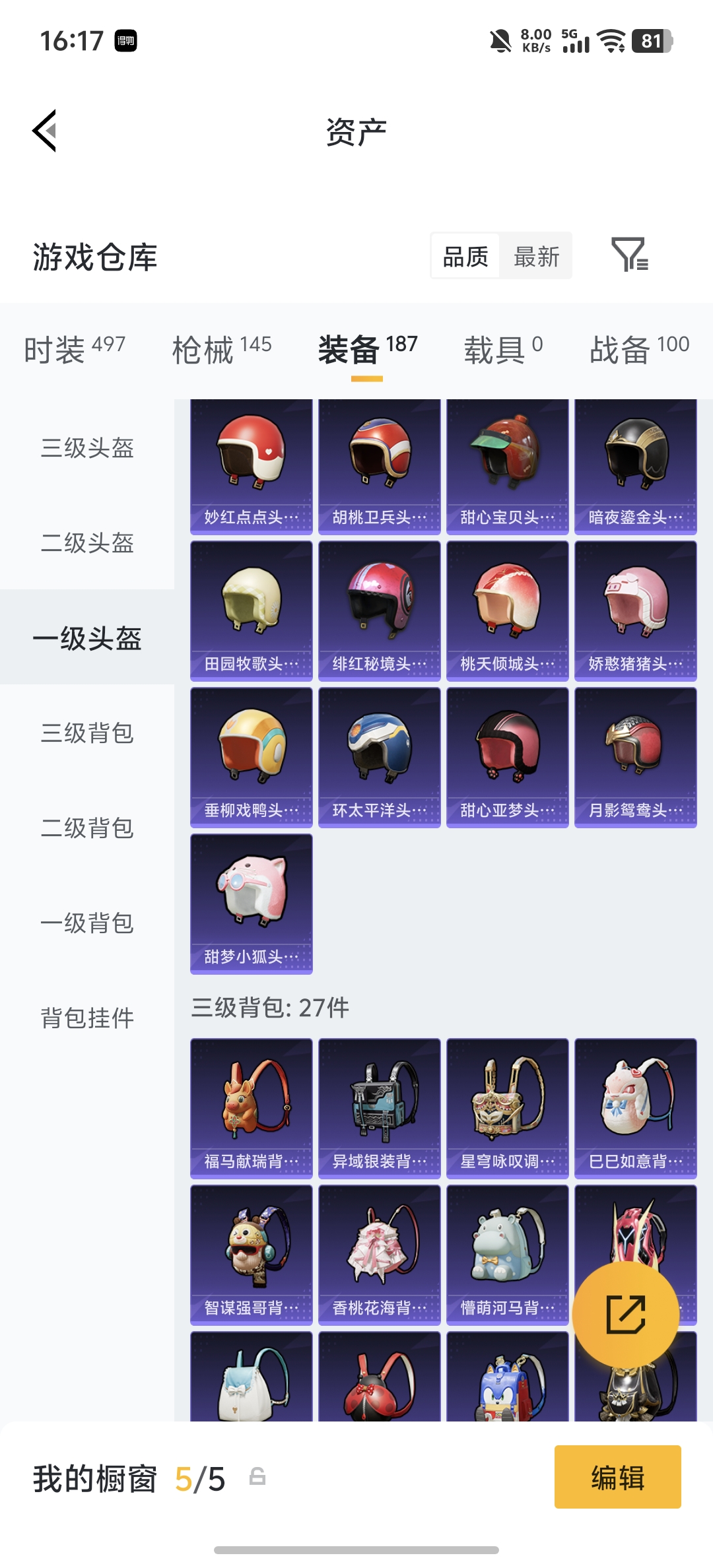The width and height of the screenshot is (713, 1568).
Task: Show the 三级背包 category
Action: click(x=87, y=733)
